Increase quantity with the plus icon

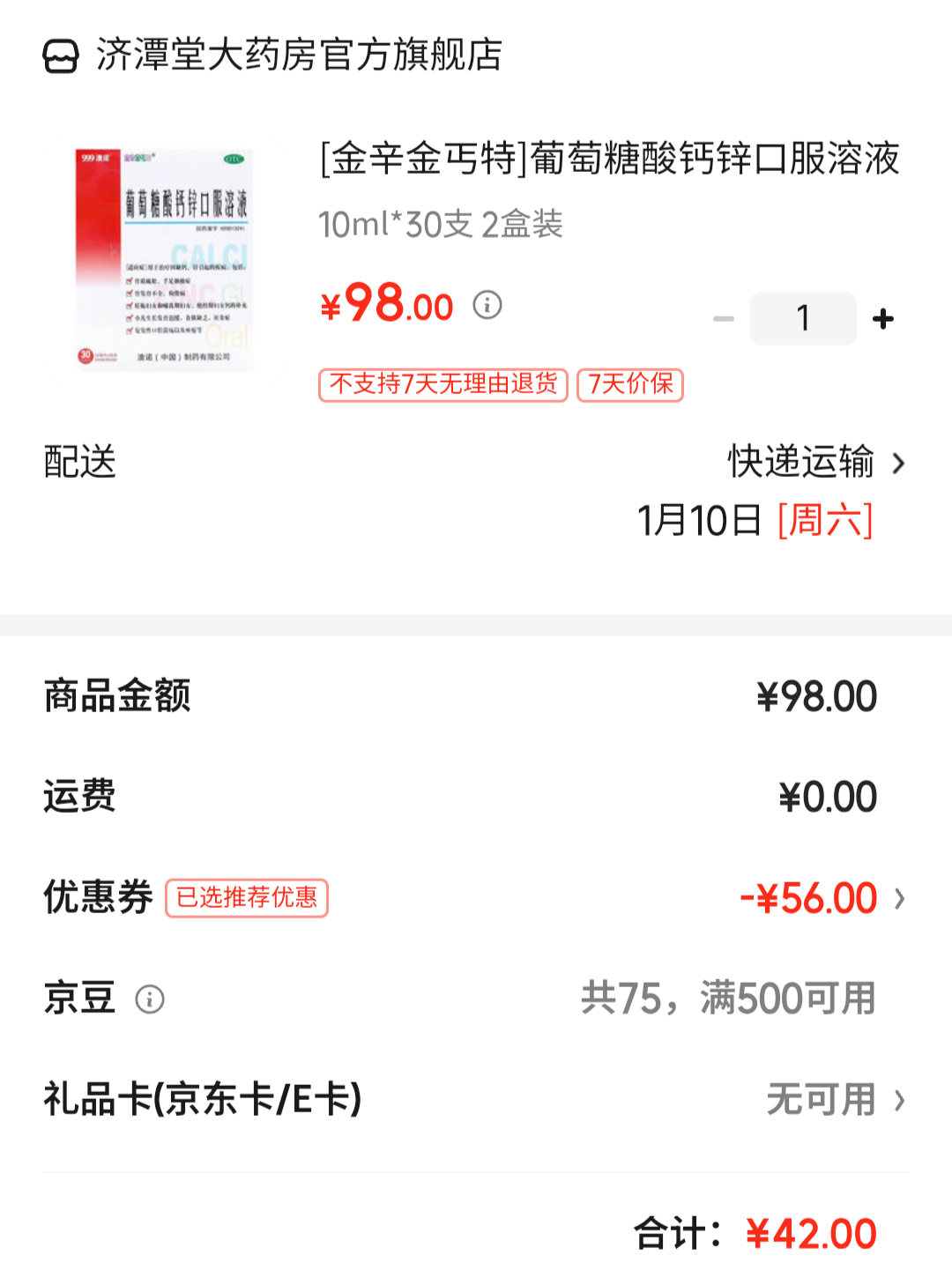tap(883, 318)
